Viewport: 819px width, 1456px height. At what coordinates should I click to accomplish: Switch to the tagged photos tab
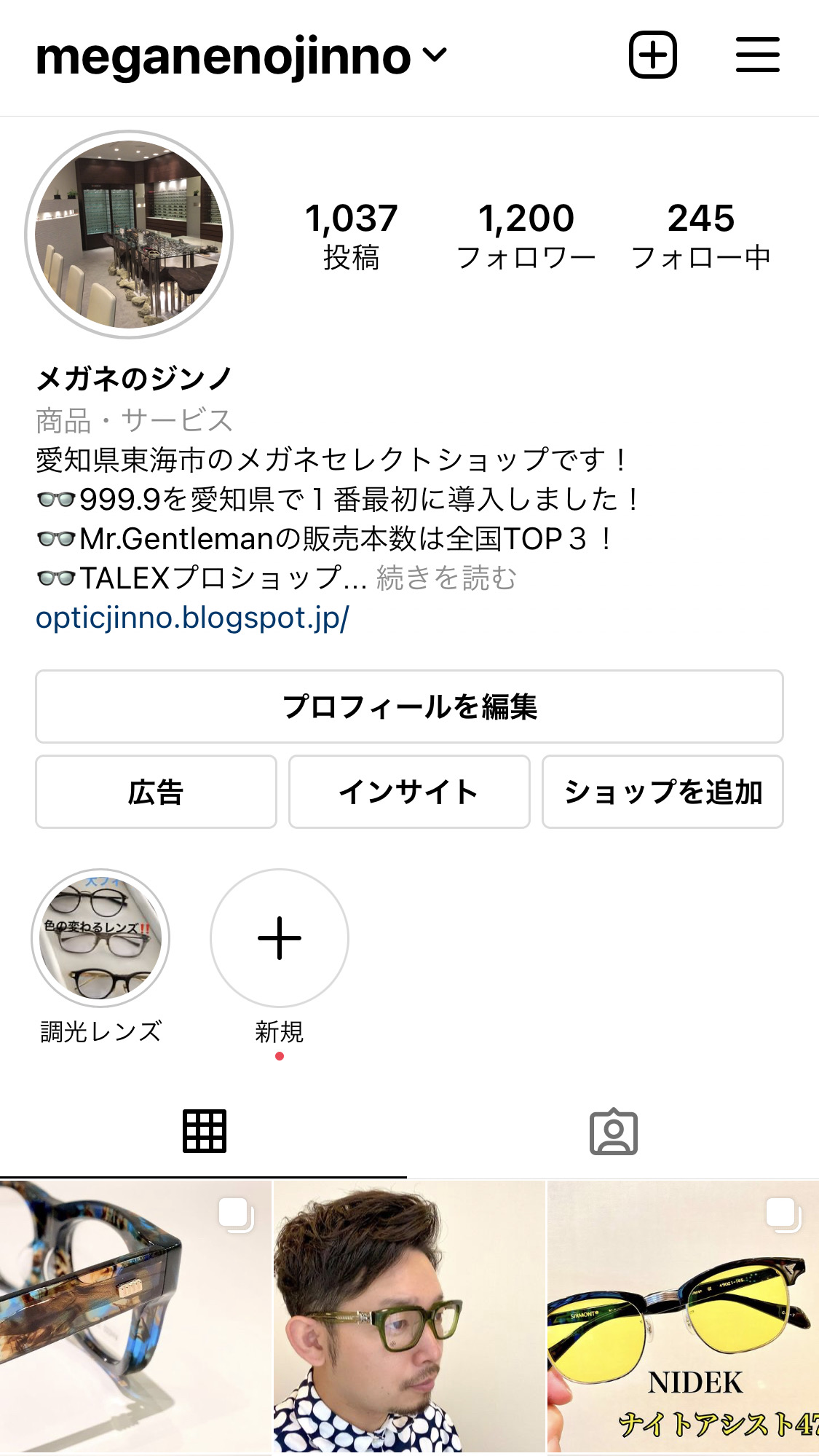coord(613,1131)
